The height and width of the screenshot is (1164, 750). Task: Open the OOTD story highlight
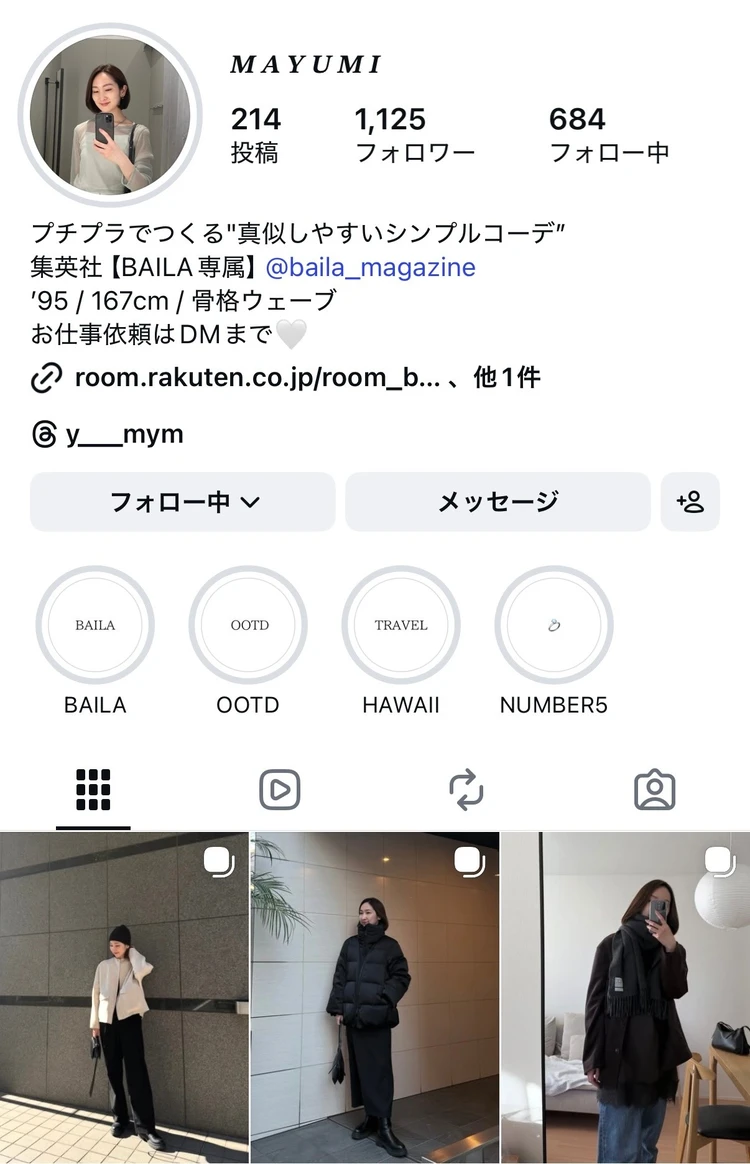[x=248, y=624]
